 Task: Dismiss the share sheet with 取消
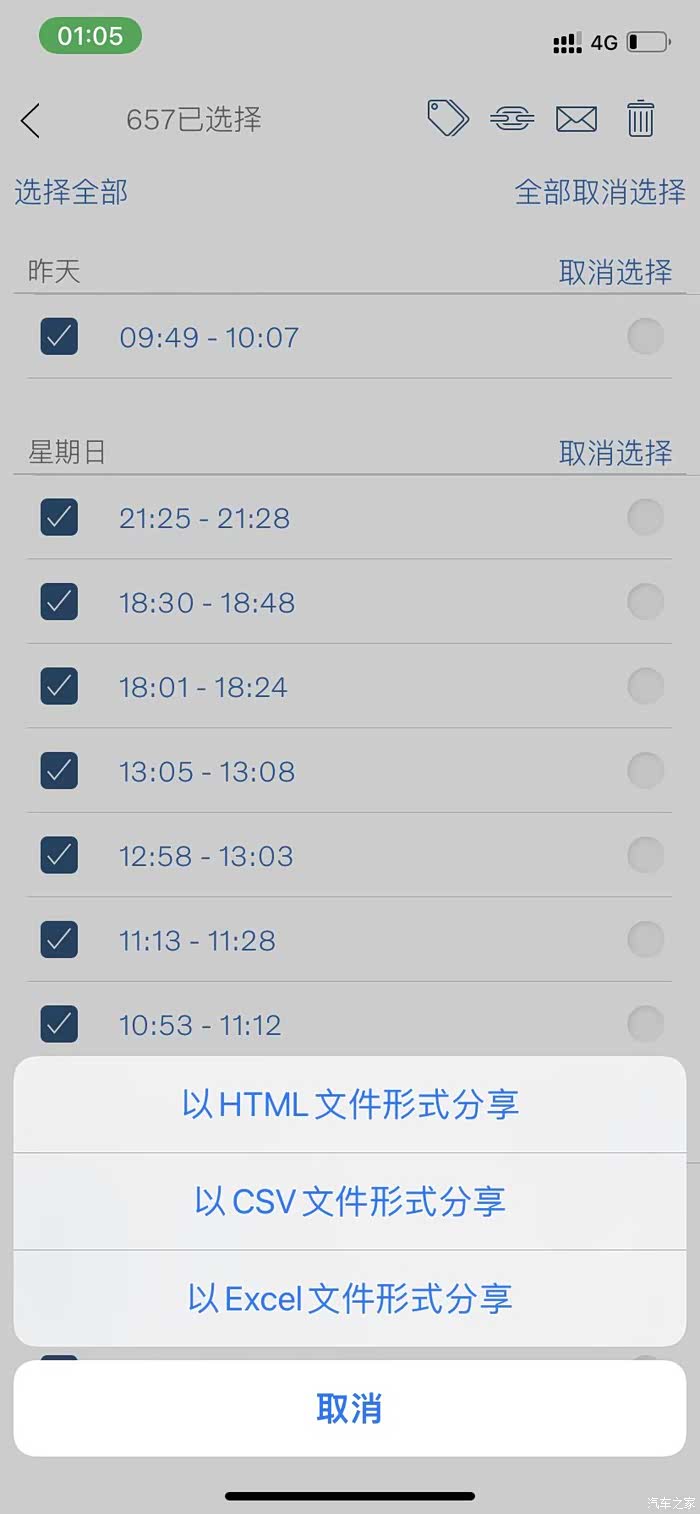(x=350, y=1408)
